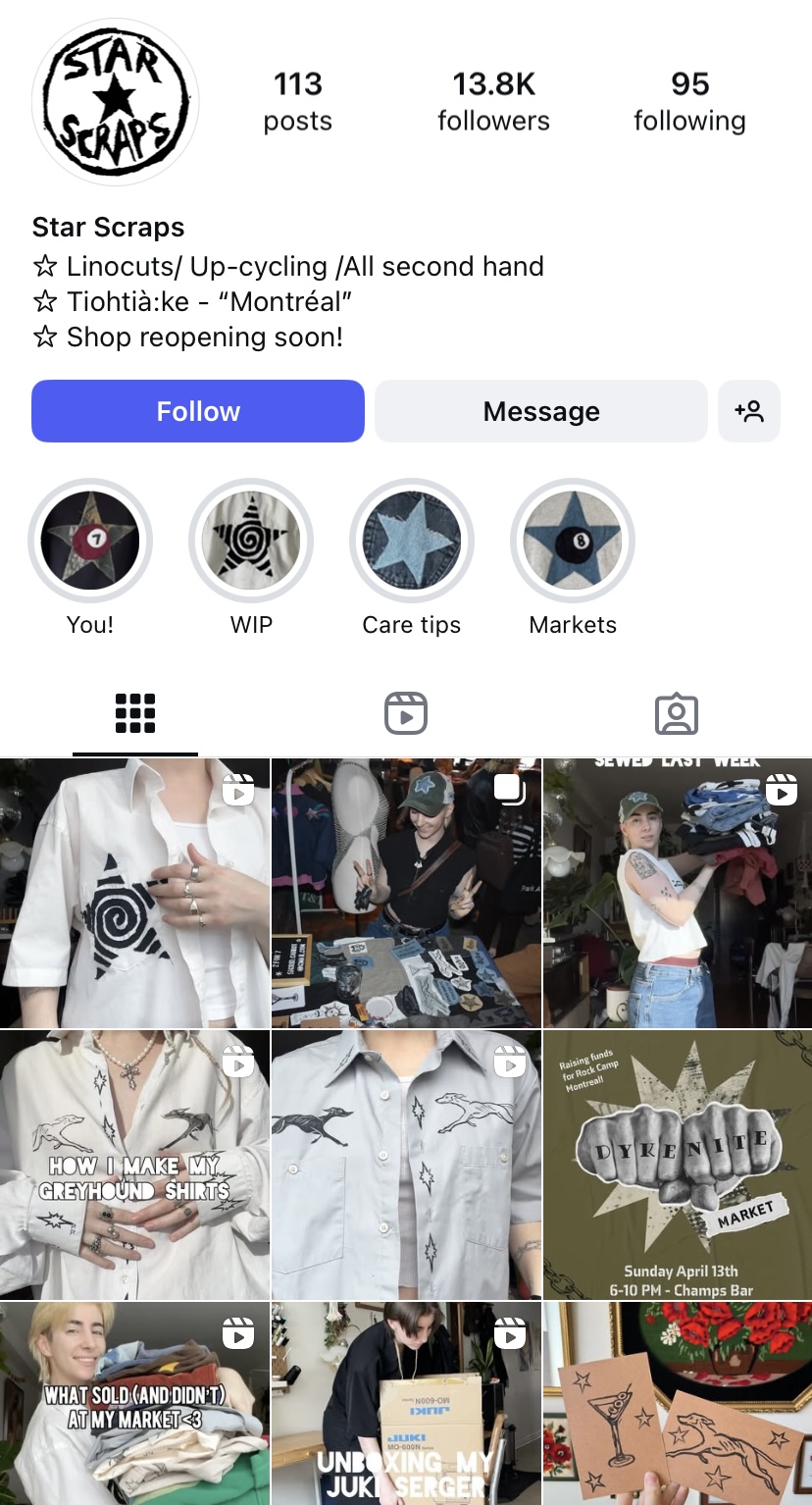Viewport: 812px width, 1505px height.
Task: Open the followers list
Action: pos(493,101)
